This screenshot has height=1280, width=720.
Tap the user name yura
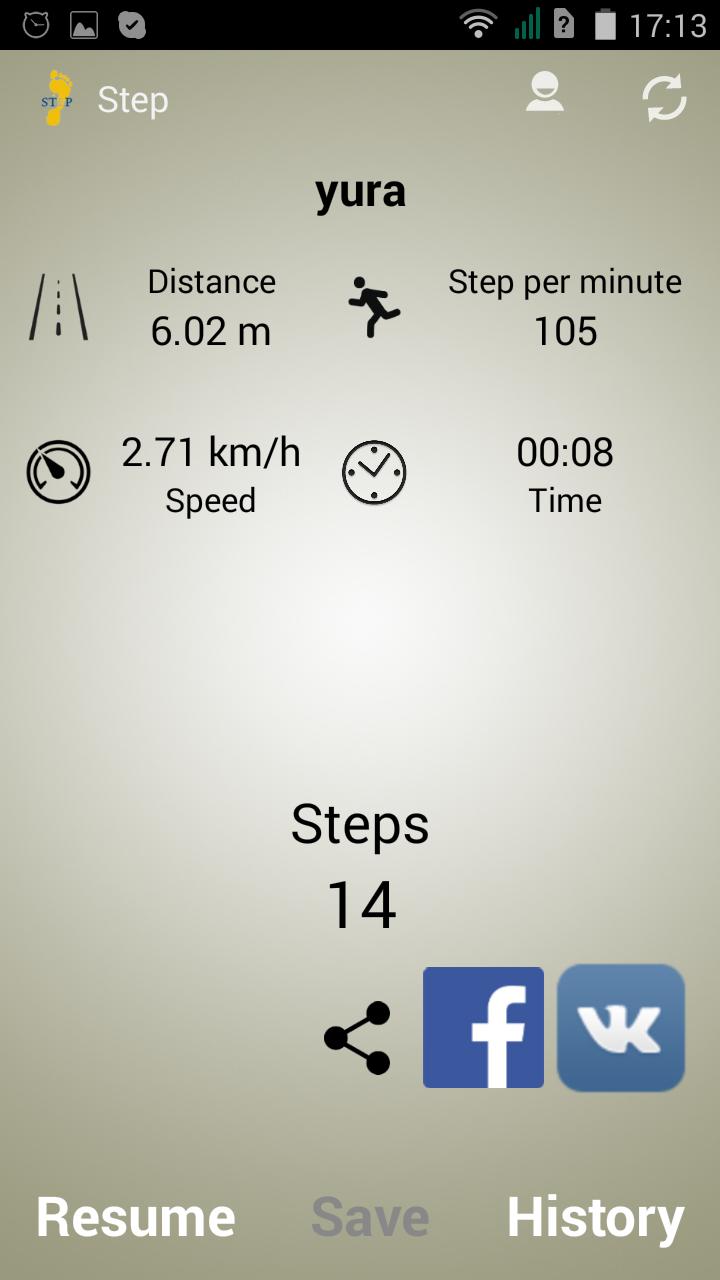pyautogui.click(x=361, y=190)
